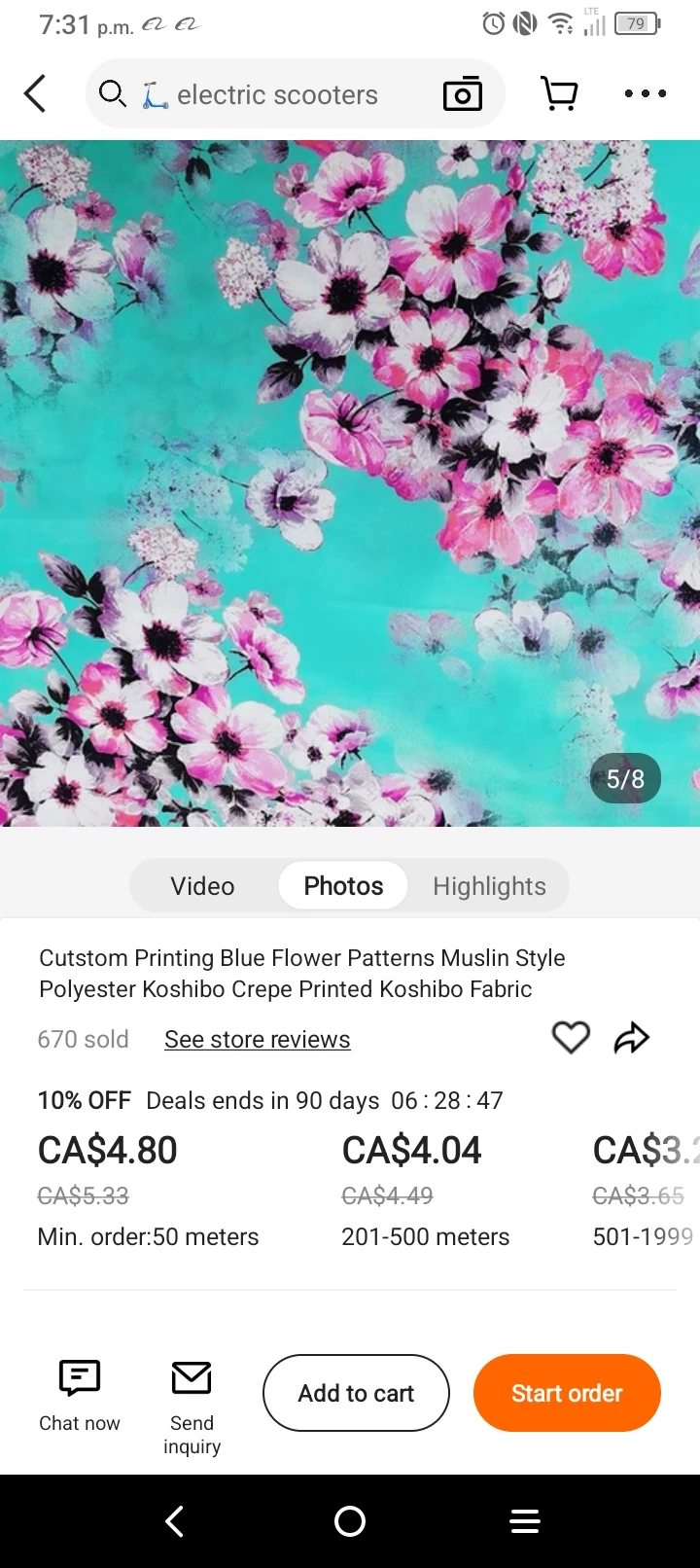Open camera image search
Image resolution: width=700 pixels, height=1568 pixels.
(463, 94)
